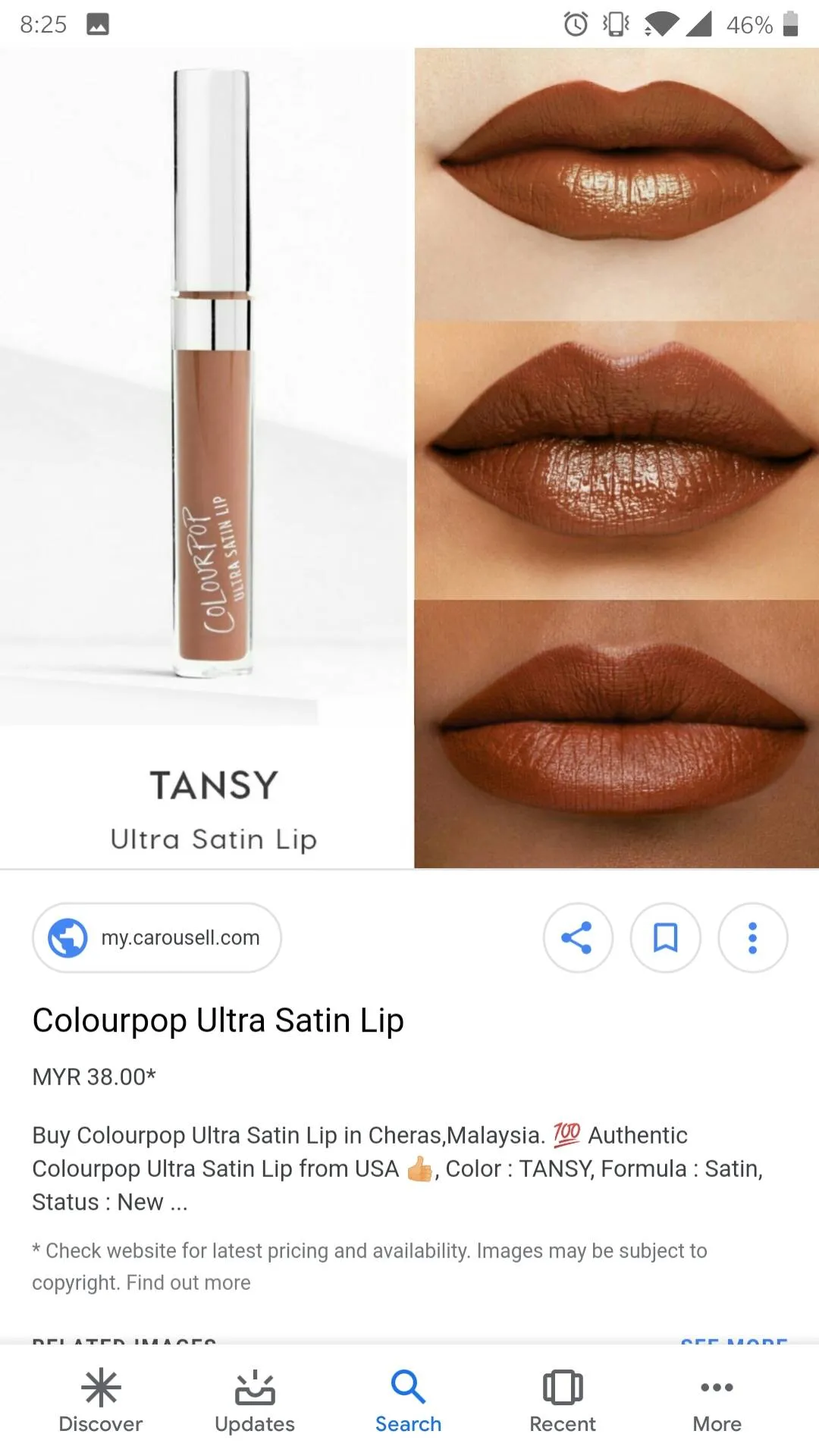The width and height of the screenshot is (819, 1456).
Task: Select the Search tab
Action: tap(409, 1401)
